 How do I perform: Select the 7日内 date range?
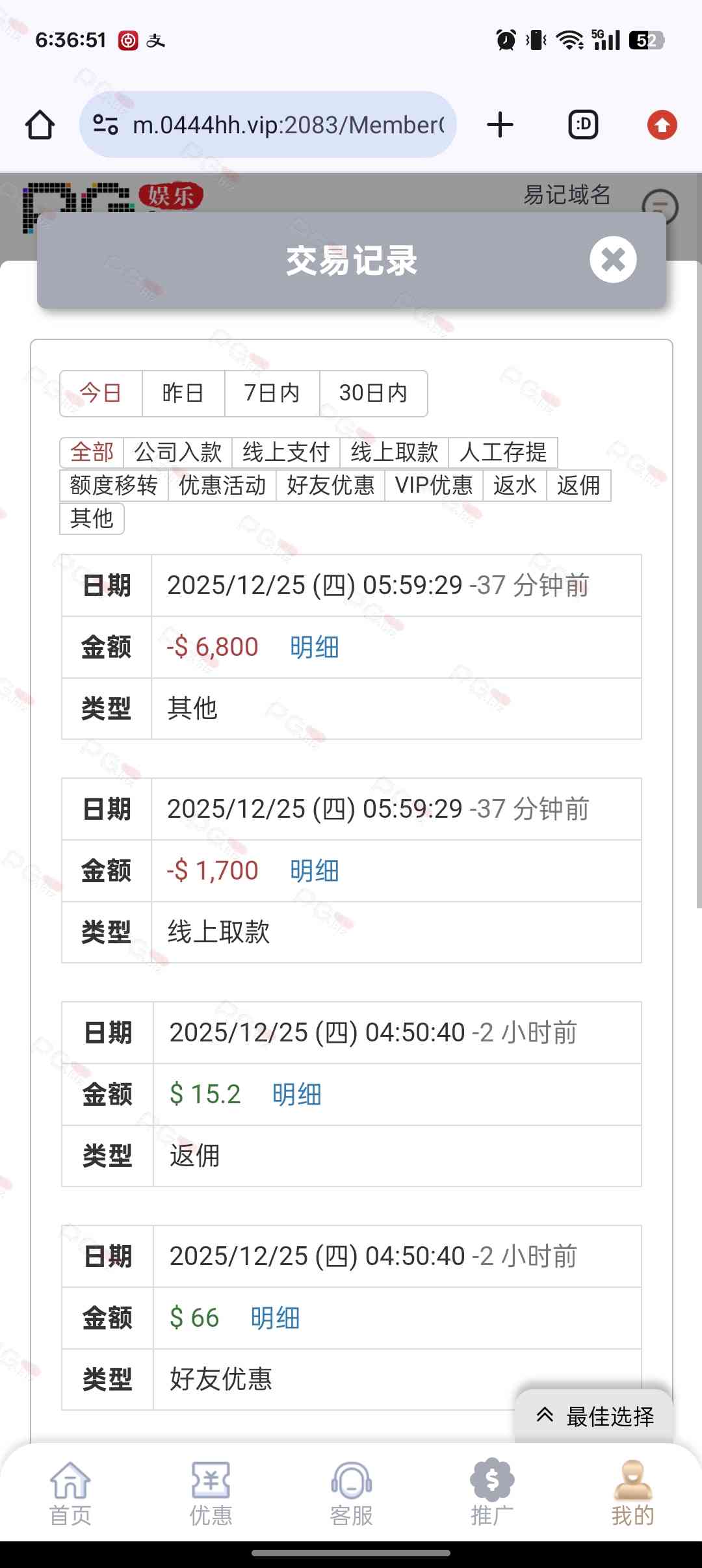(272, 393)
